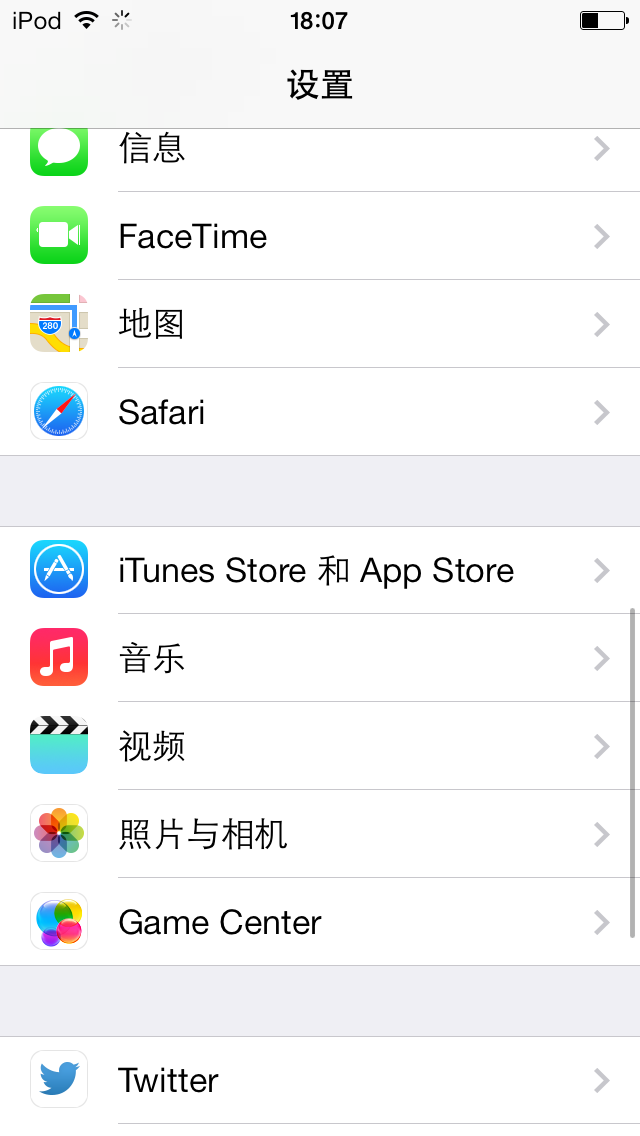
Task: Open Game Center settings
Action: (x=320, y=922)
